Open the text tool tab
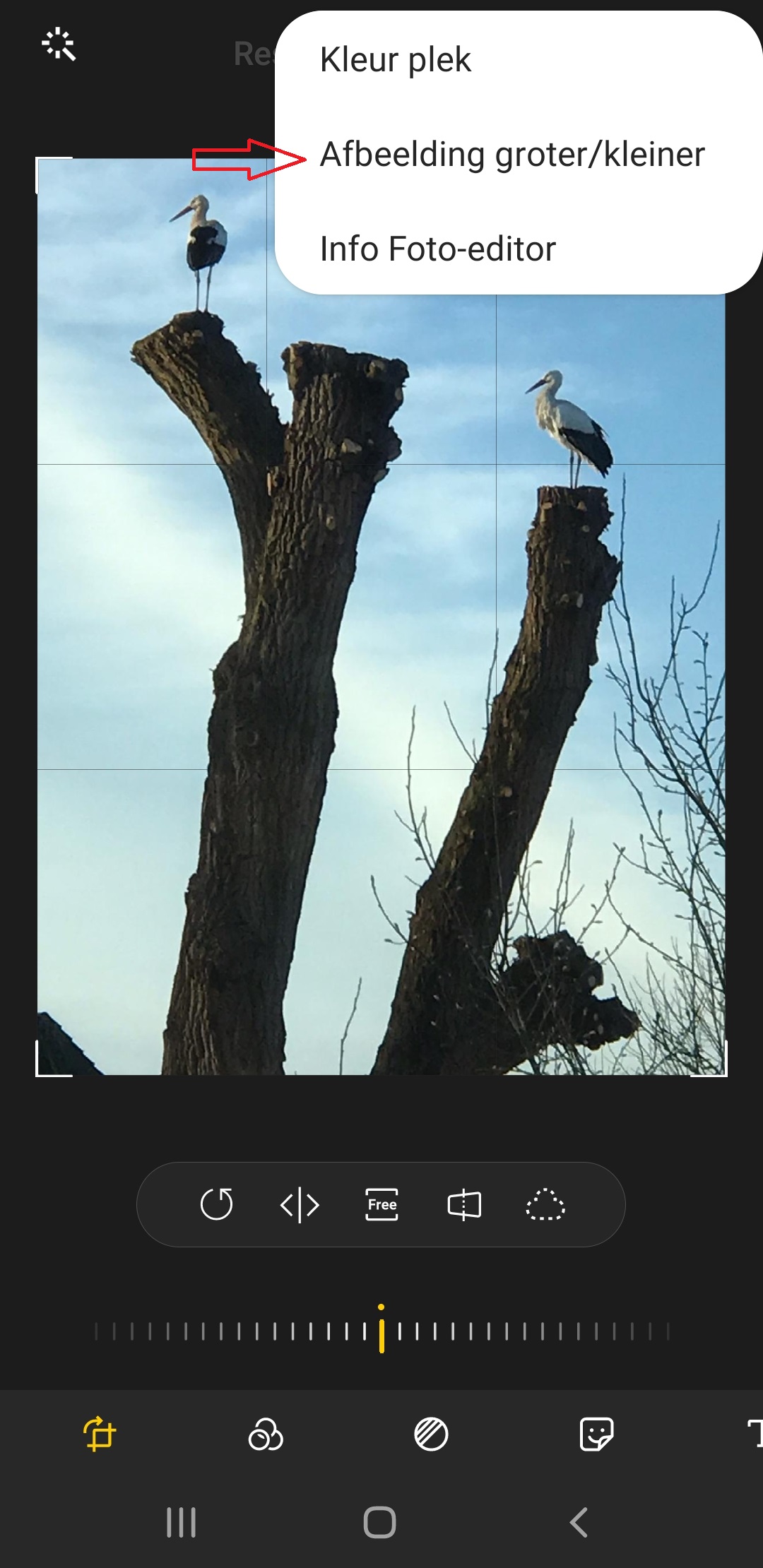 click(753, 1434)
